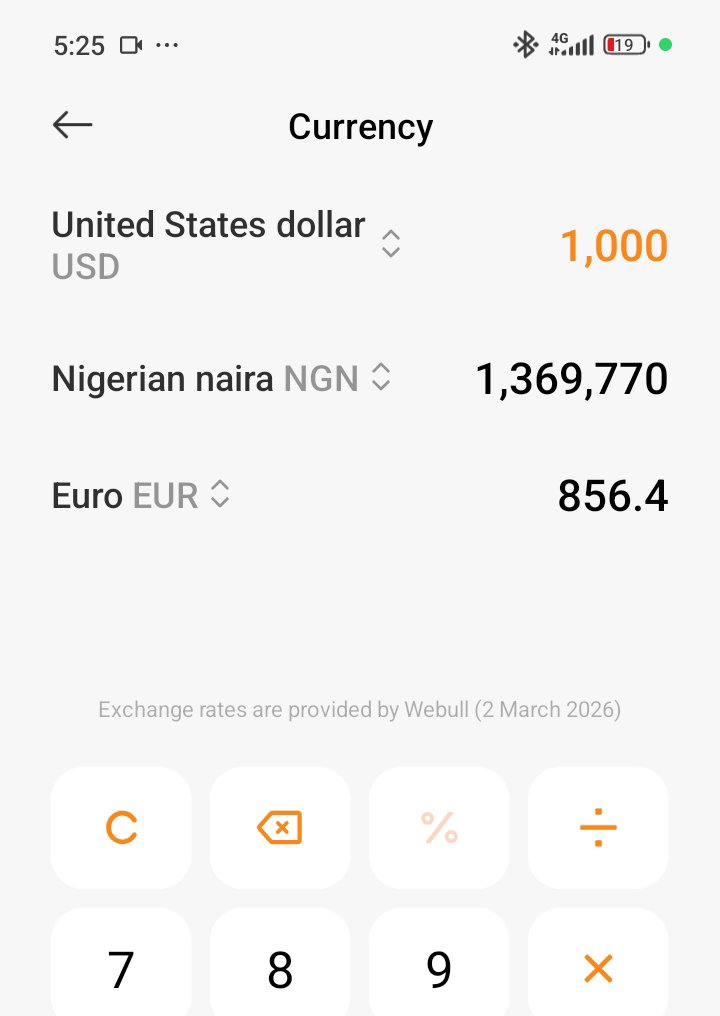Select the 856.4 euro amount

[x=612, y=496]
